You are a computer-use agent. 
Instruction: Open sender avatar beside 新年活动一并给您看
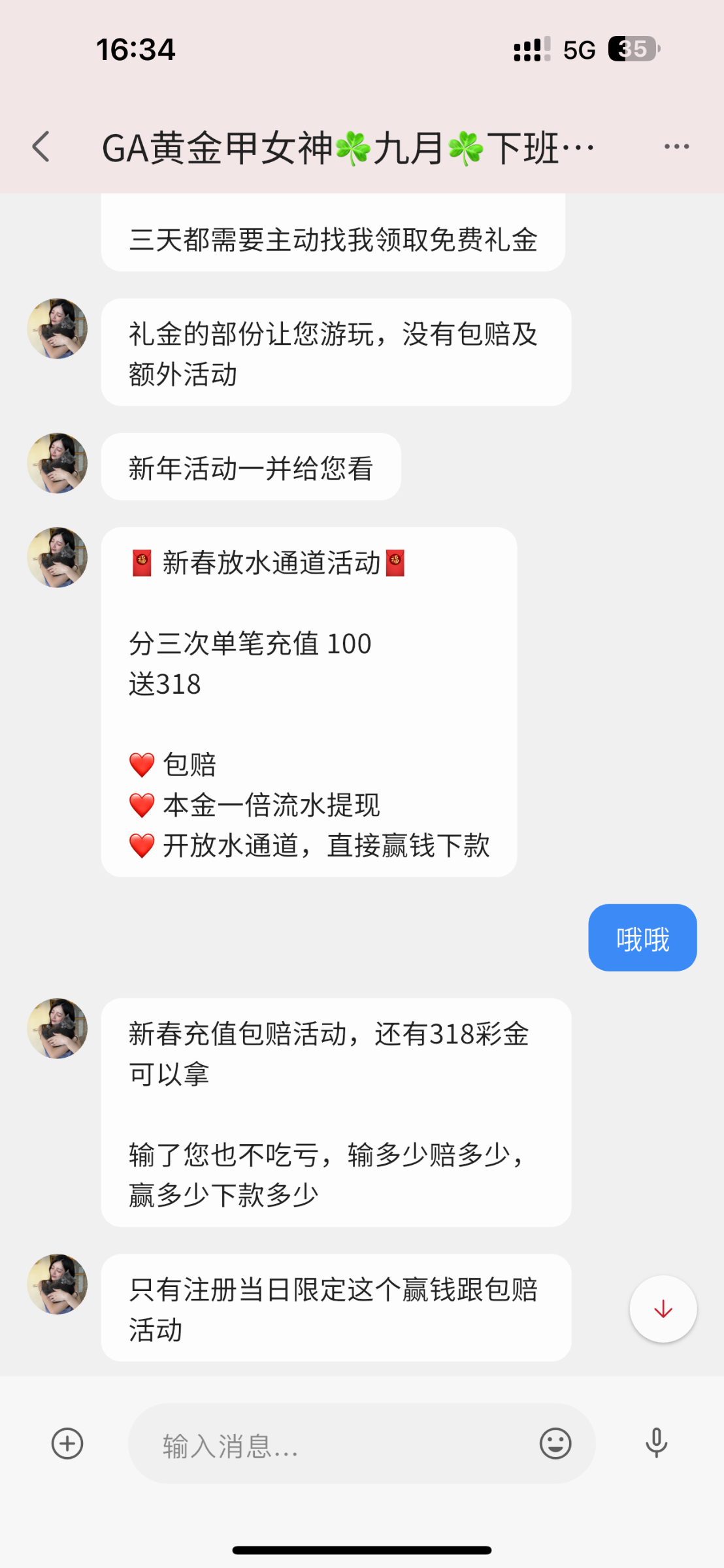click(x=58, y=463)
